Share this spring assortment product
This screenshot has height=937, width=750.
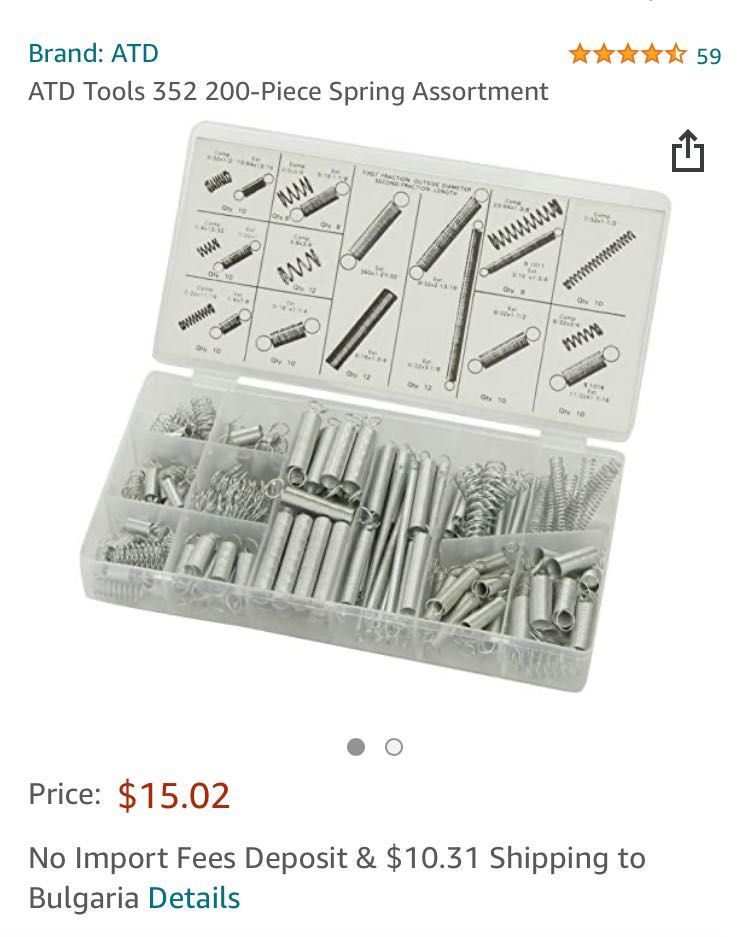click(687, 152)
